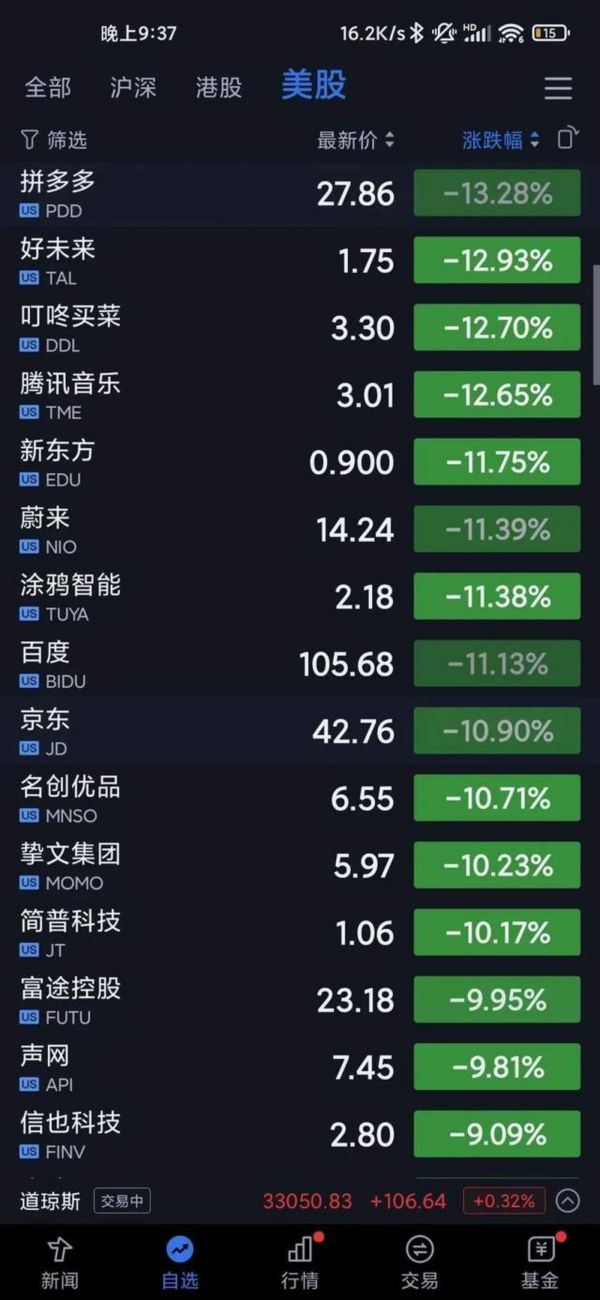Expand the 道琼斯 index bar
The image size is (600, 1300).
pos(567,1200)
